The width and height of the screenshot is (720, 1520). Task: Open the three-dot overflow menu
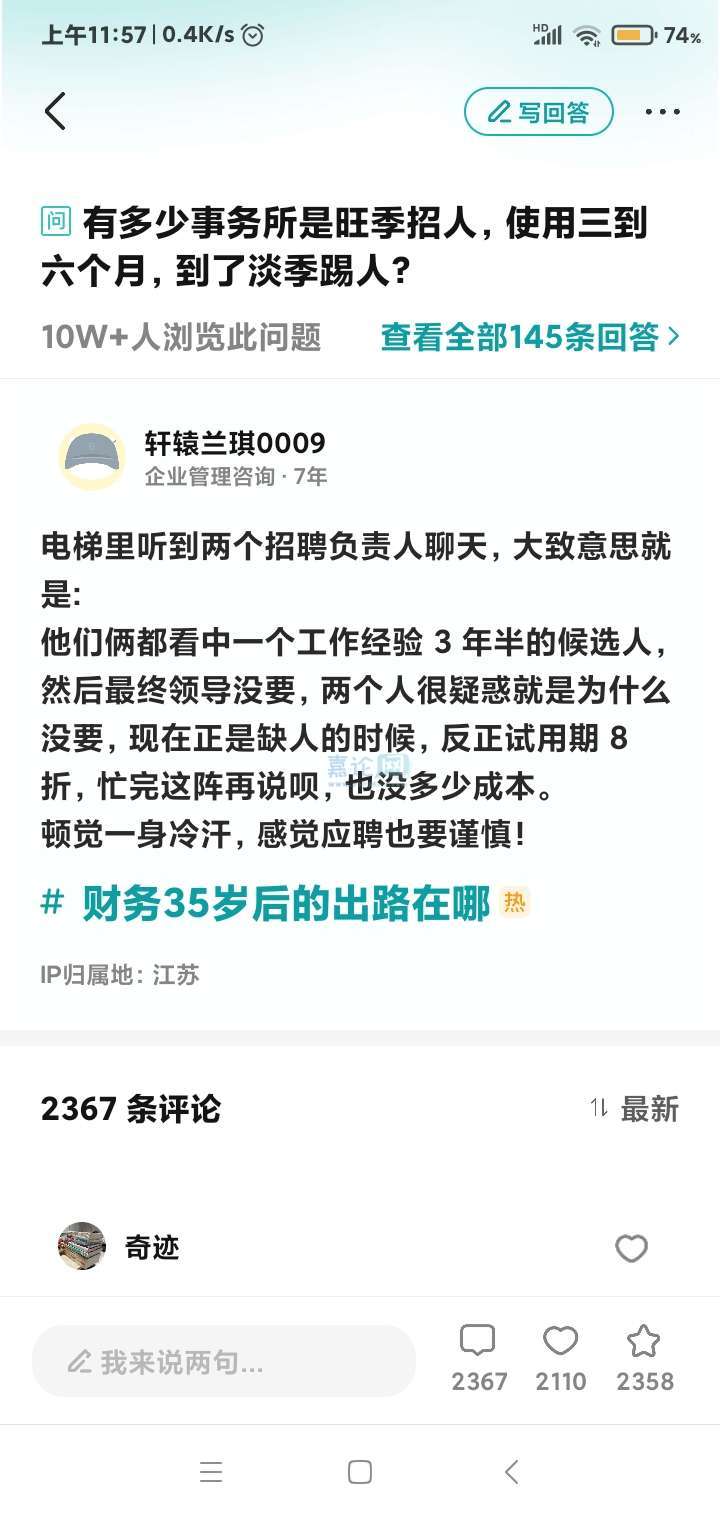(662, 112)
